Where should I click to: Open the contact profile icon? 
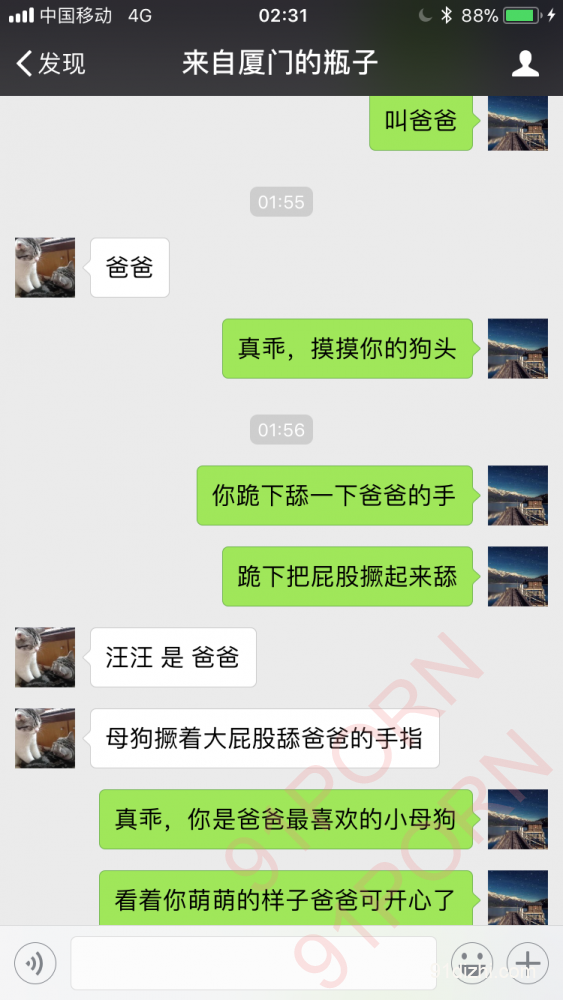tap(525, 63)
